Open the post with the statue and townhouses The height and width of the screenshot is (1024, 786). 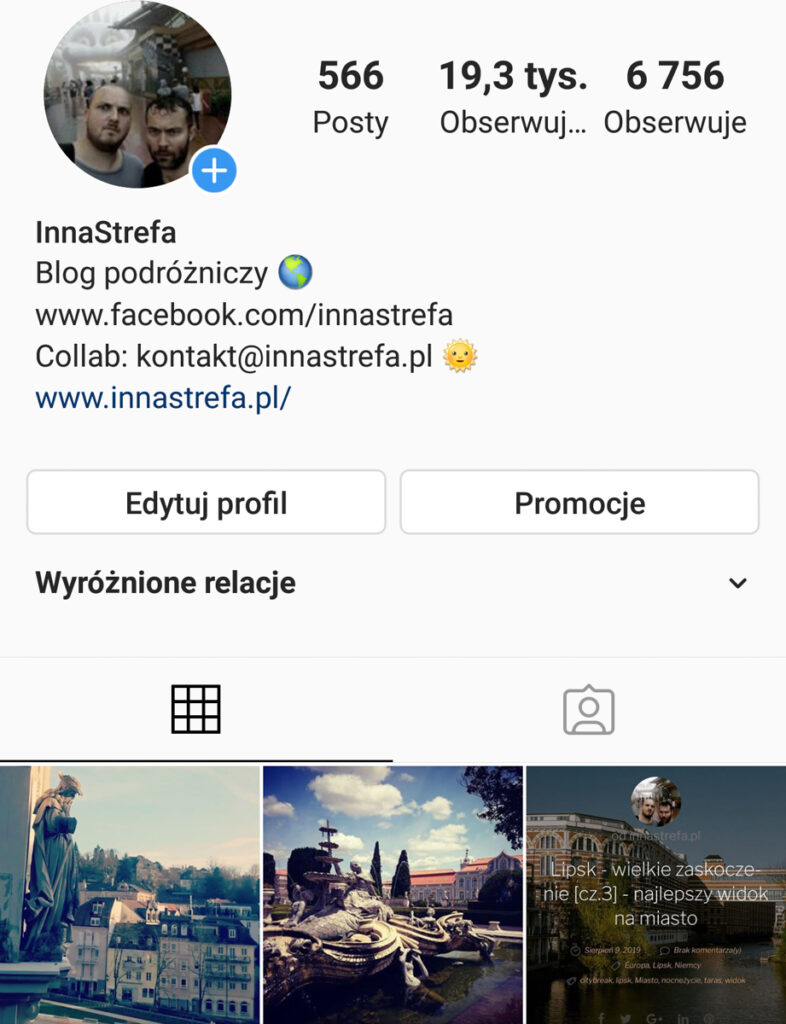click(x=130, y=894)
